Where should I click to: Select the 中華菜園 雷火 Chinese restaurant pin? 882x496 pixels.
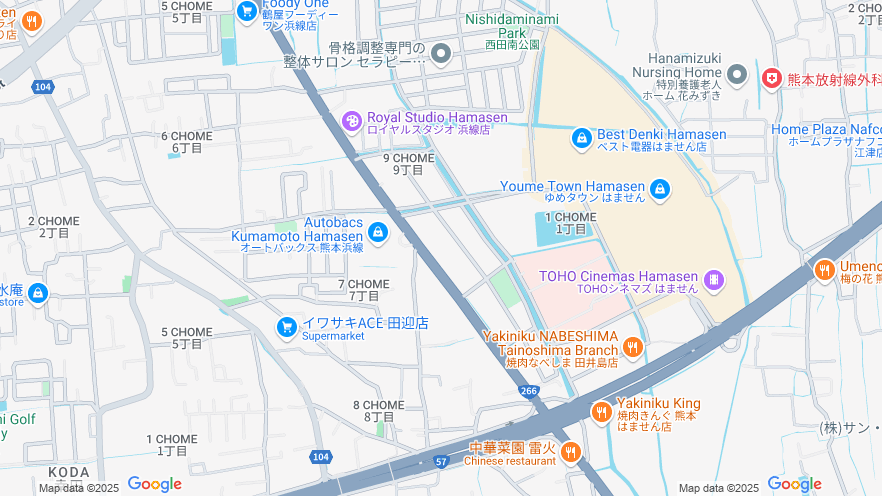click(x=570, y=451)
